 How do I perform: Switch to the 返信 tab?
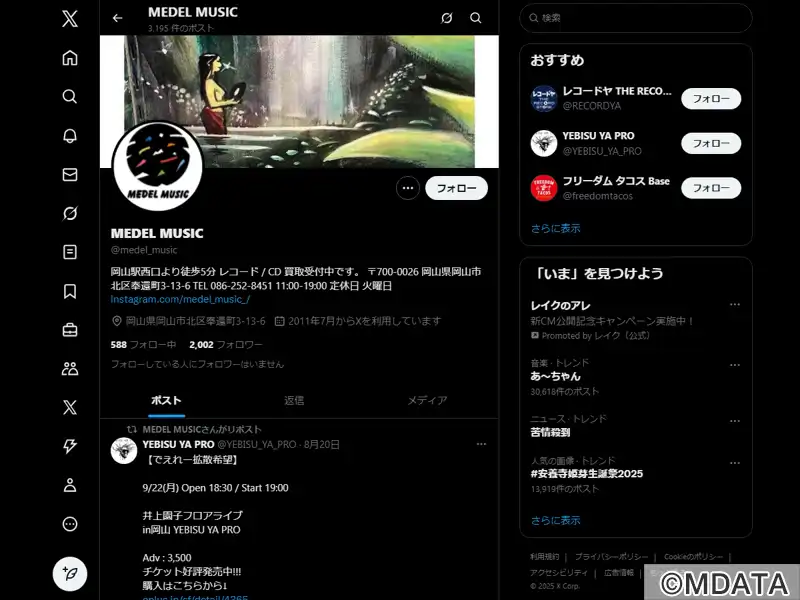294,400
